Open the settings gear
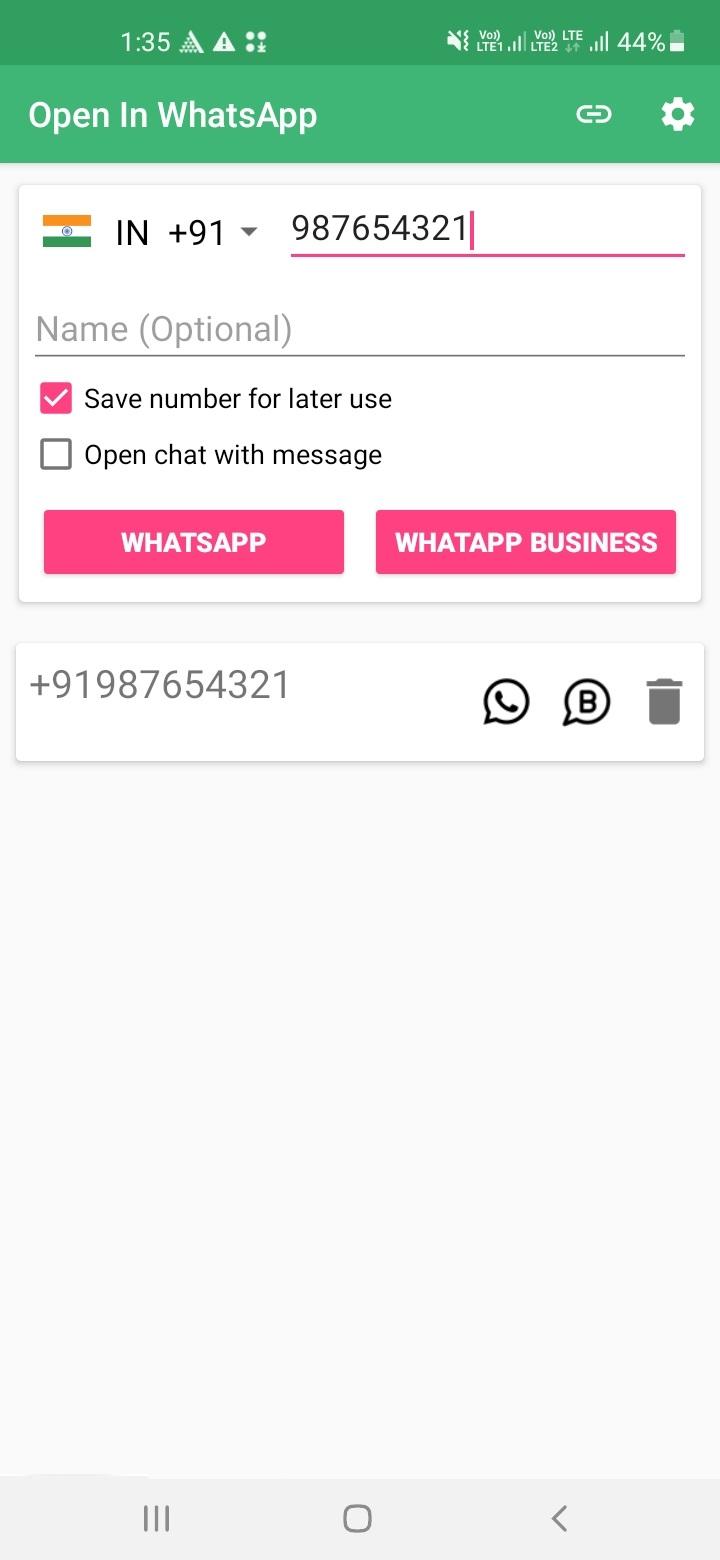This screenshot has width=720, height=1560. tap(677, 115)
